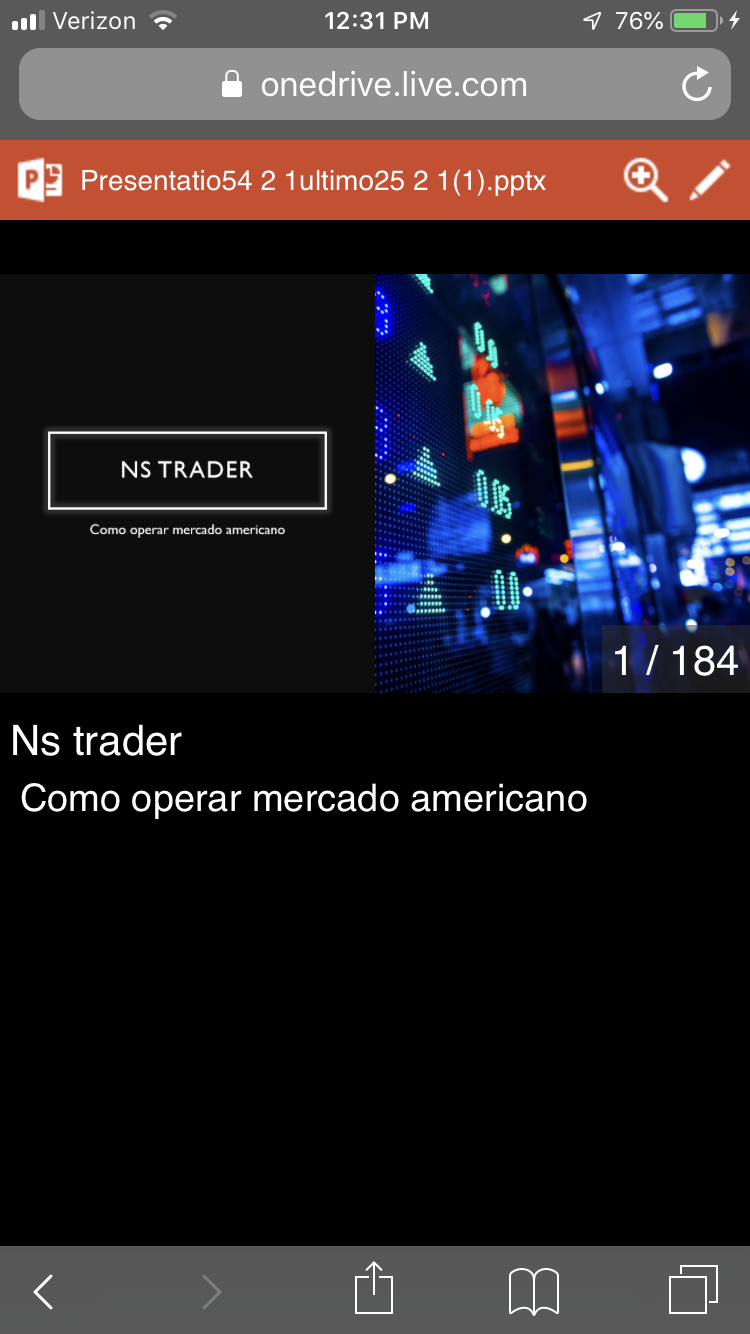Viewport: 750px width, 1334px height.
Task: Tap the zoom-in magnifier in the viewer toolbar
Action: 645,180
